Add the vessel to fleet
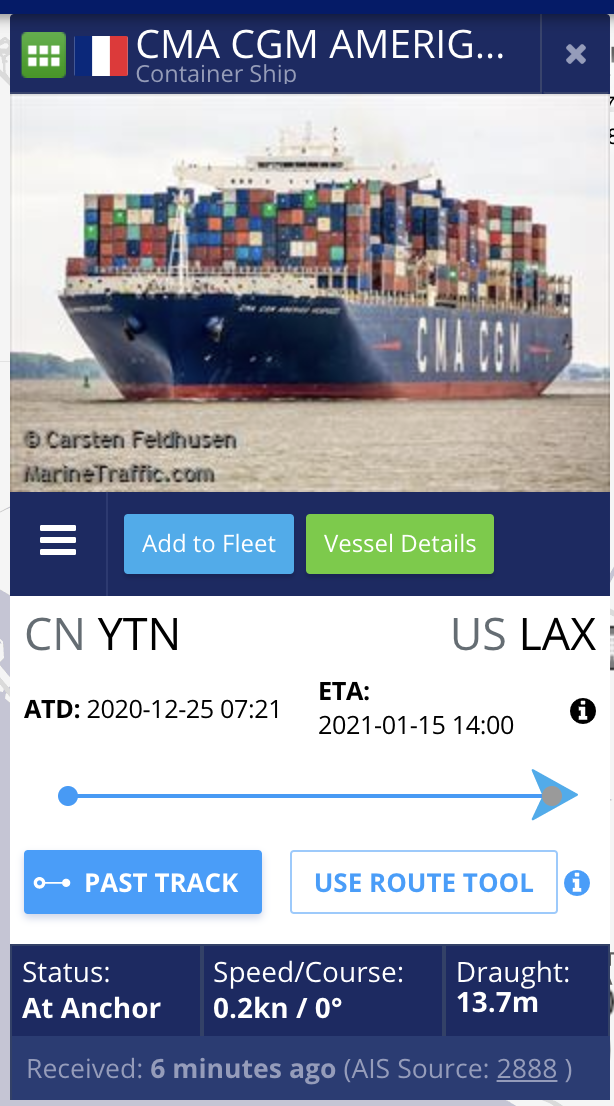 pyautogui.click(x=209, y=544)
